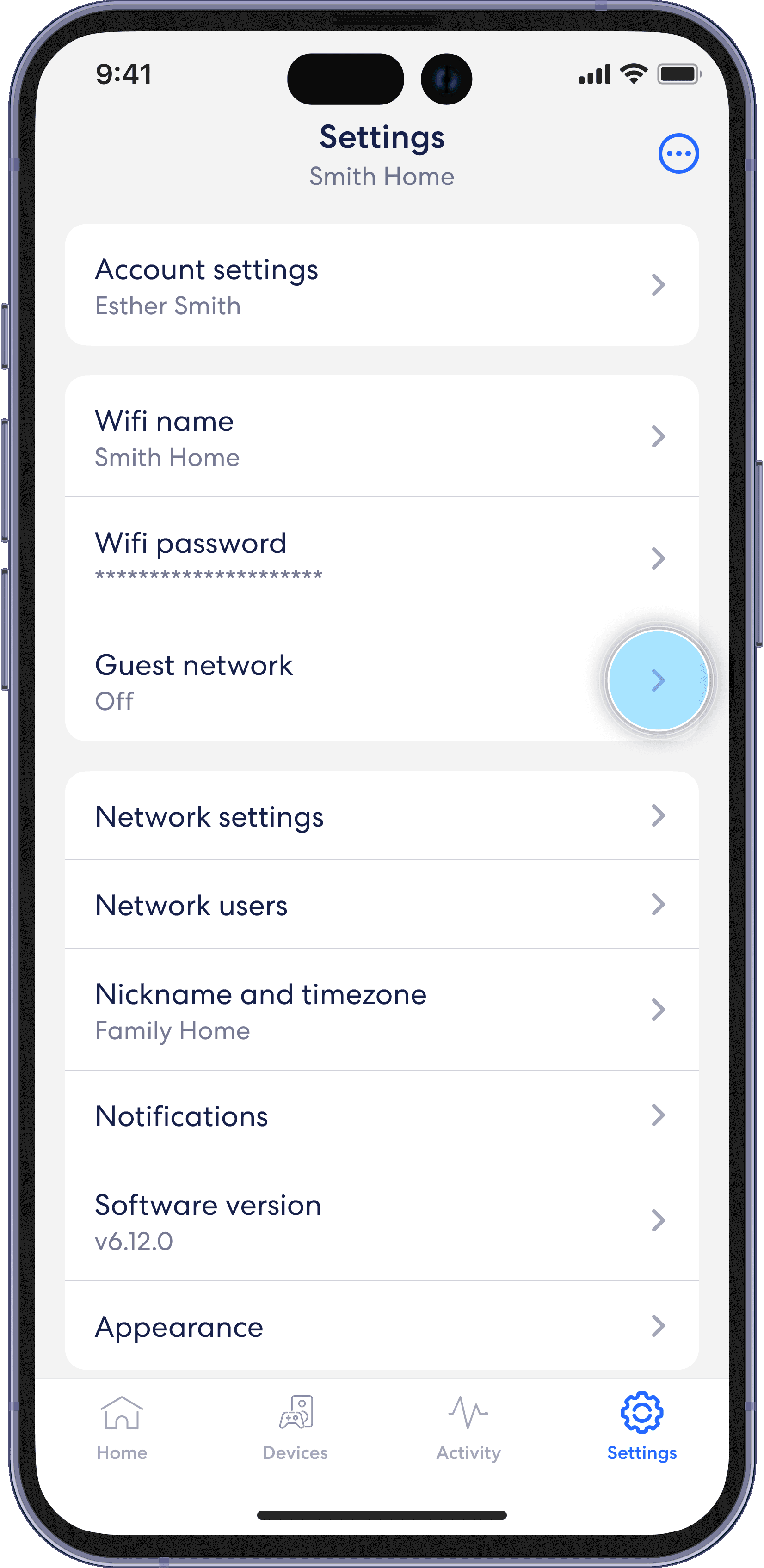
Task: Open Appearance settings
Action: point(382,1326)
